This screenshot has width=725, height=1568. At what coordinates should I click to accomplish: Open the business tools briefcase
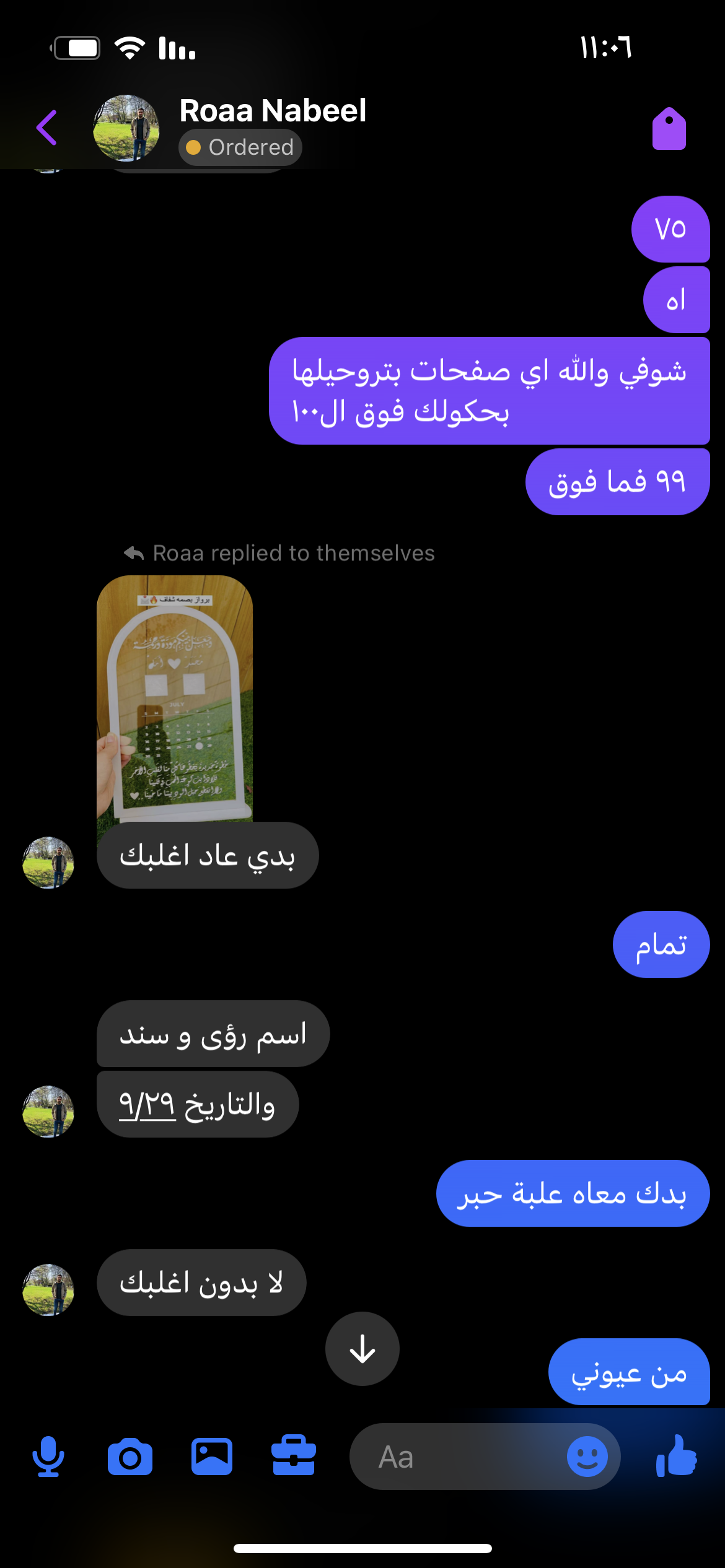tap(294, 1457)
